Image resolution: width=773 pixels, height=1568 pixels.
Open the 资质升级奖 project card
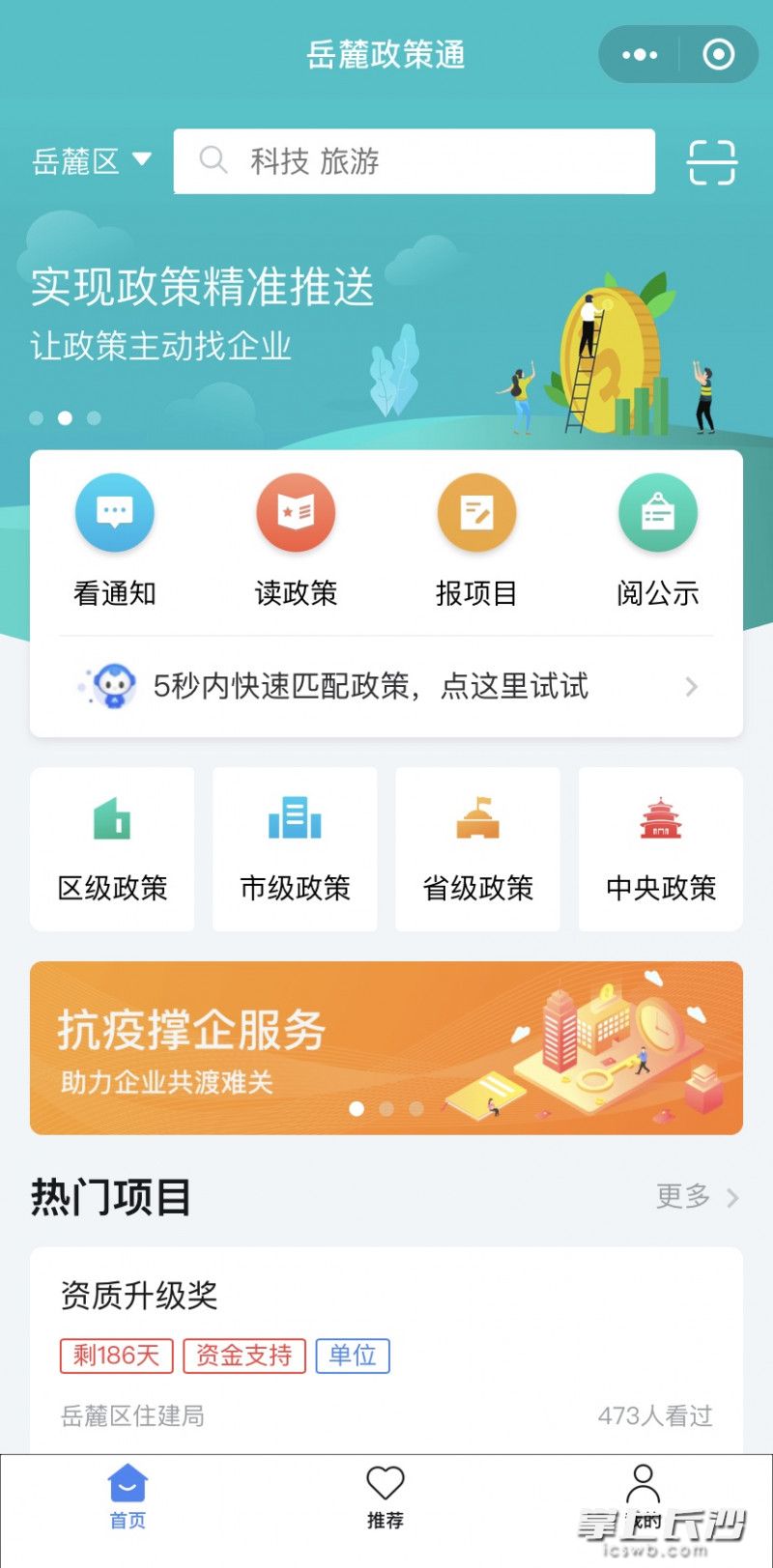tap(386, 1351)
